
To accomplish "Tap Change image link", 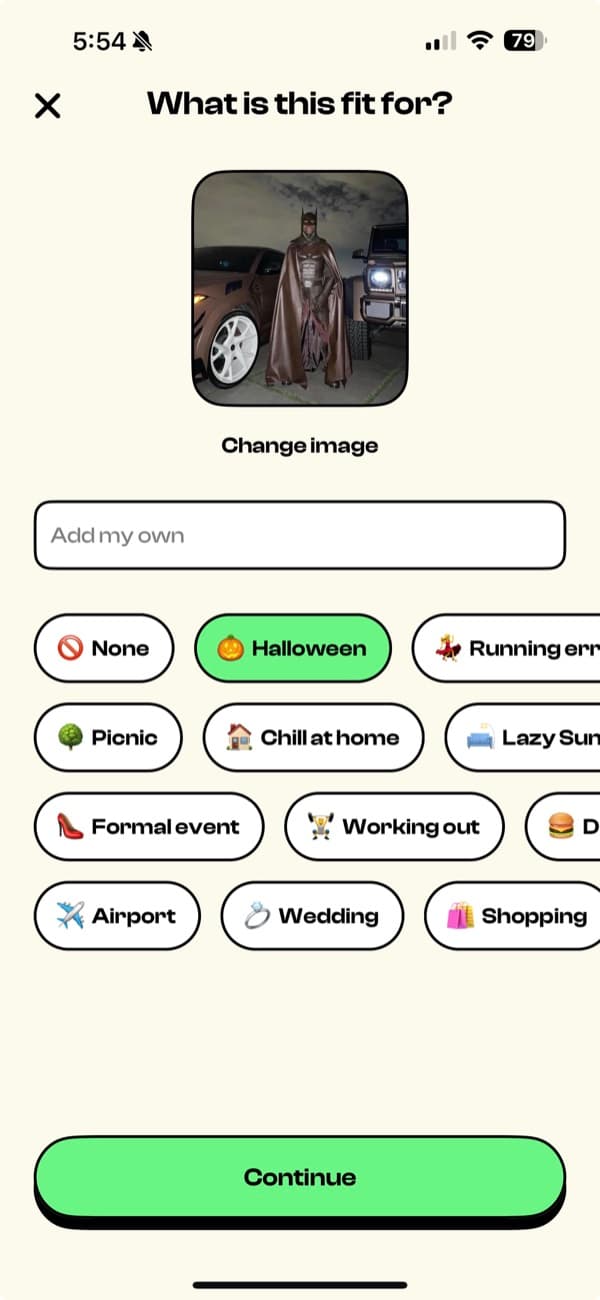I will point(300,445).
